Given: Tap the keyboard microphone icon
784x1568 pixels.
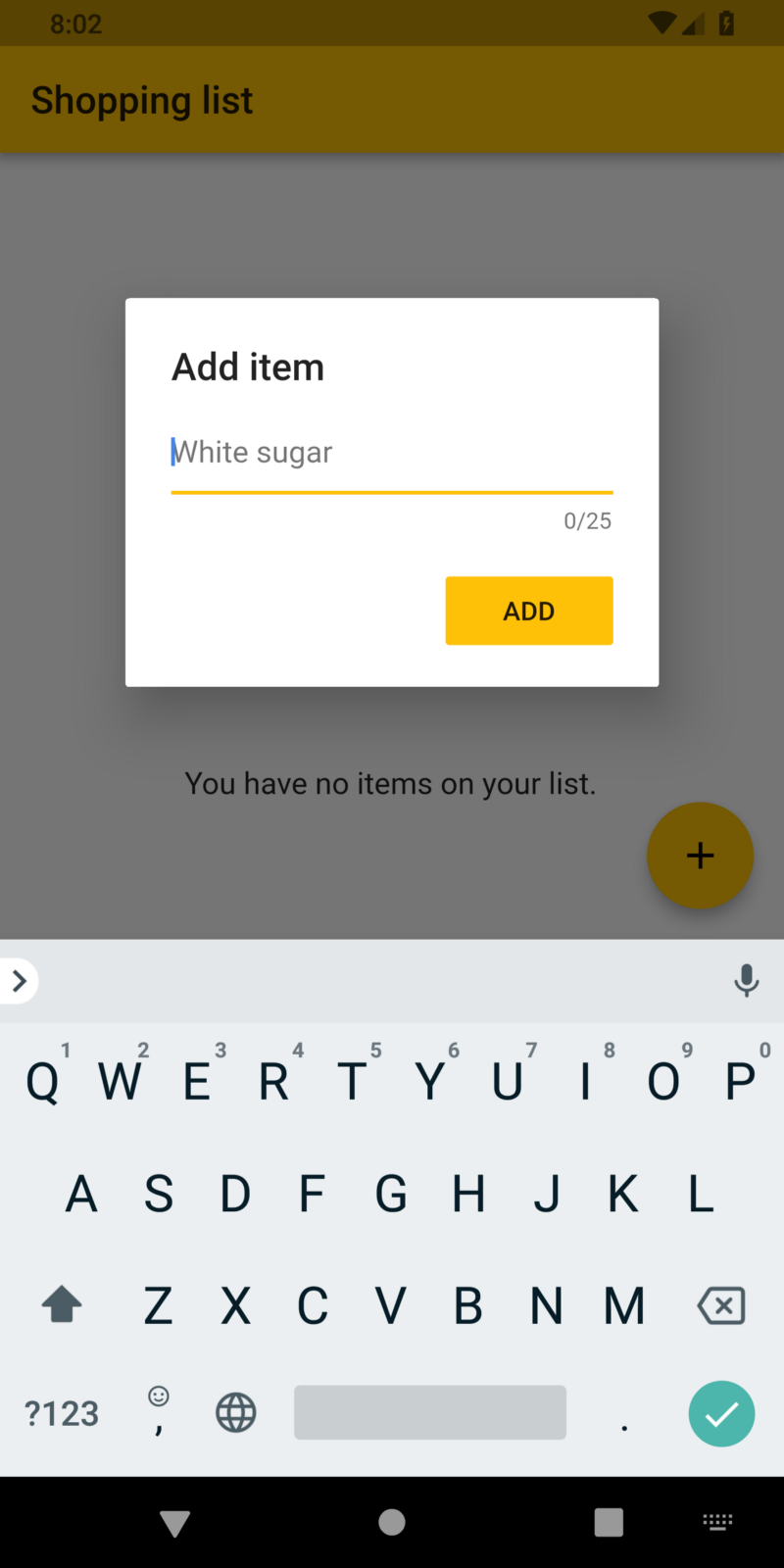Looking at the screenshot, I should pos(746,980).
